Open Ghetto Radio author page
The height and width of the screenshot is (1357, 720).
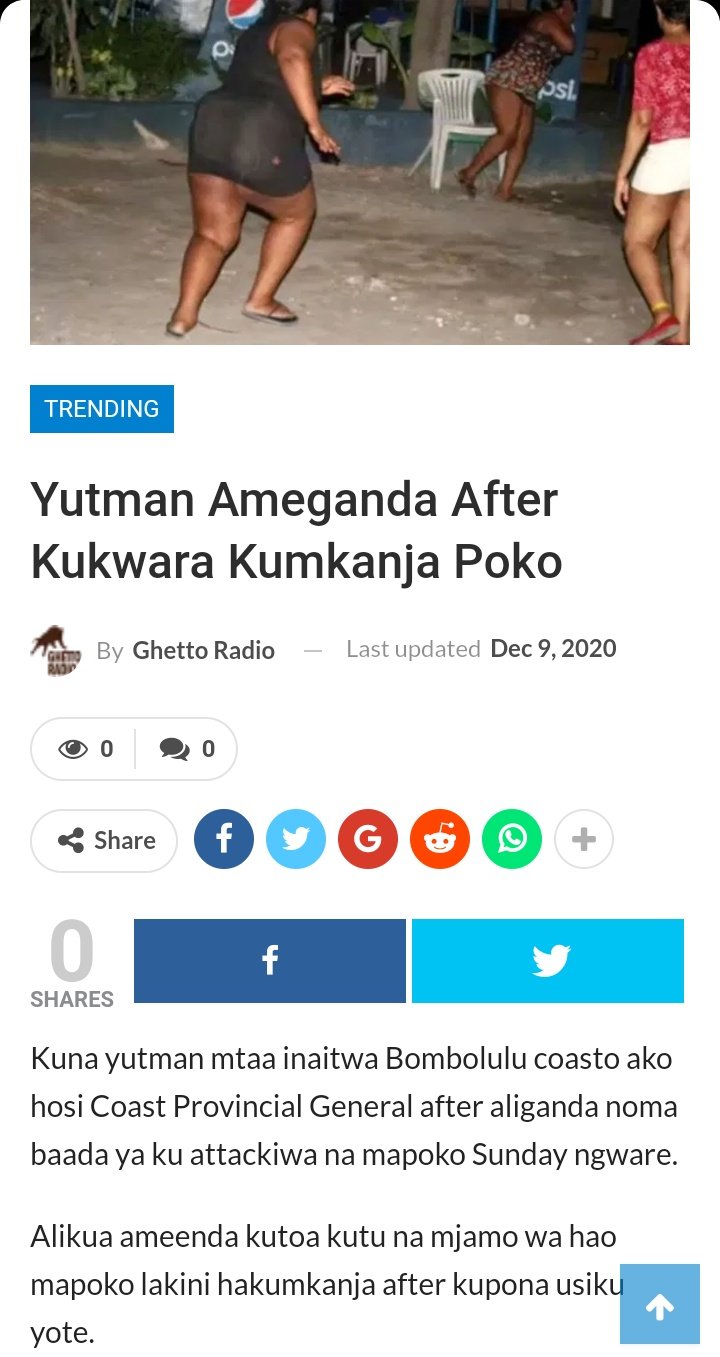(x=203, y=650)
